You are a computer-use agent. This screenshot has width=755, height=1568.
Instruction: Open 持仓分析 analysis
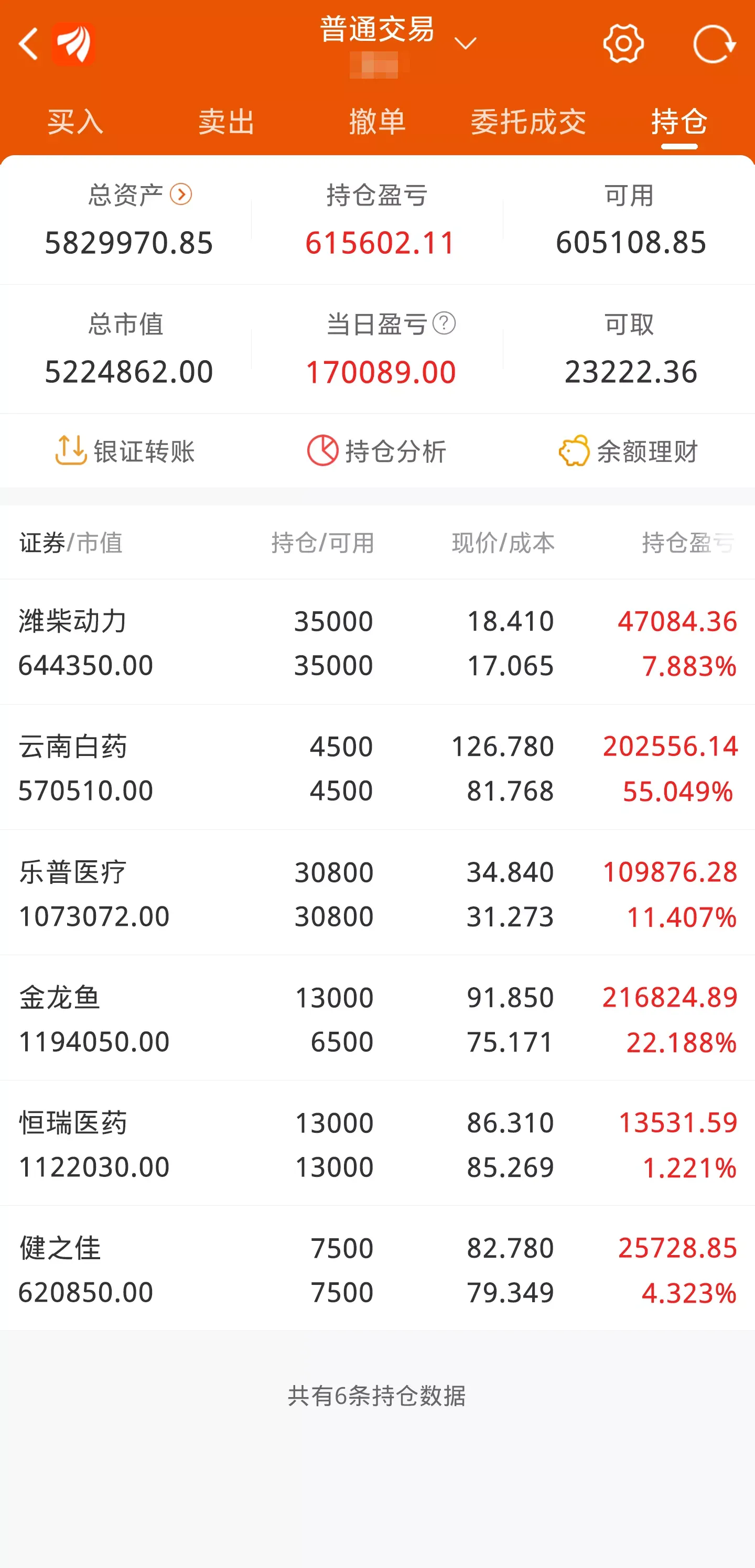click(377, 451)
